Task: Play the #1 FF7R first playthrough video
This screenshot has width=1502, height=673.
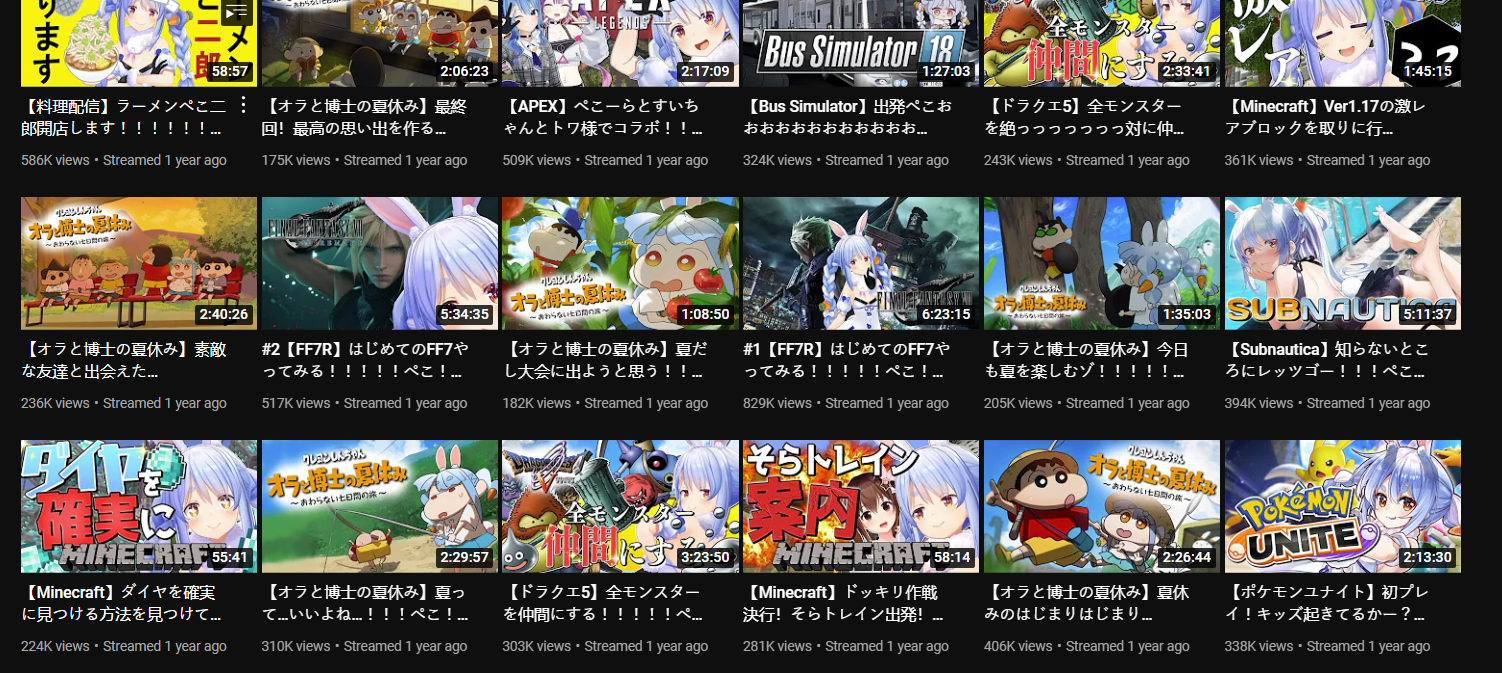Action: click(x=860, y=263)
